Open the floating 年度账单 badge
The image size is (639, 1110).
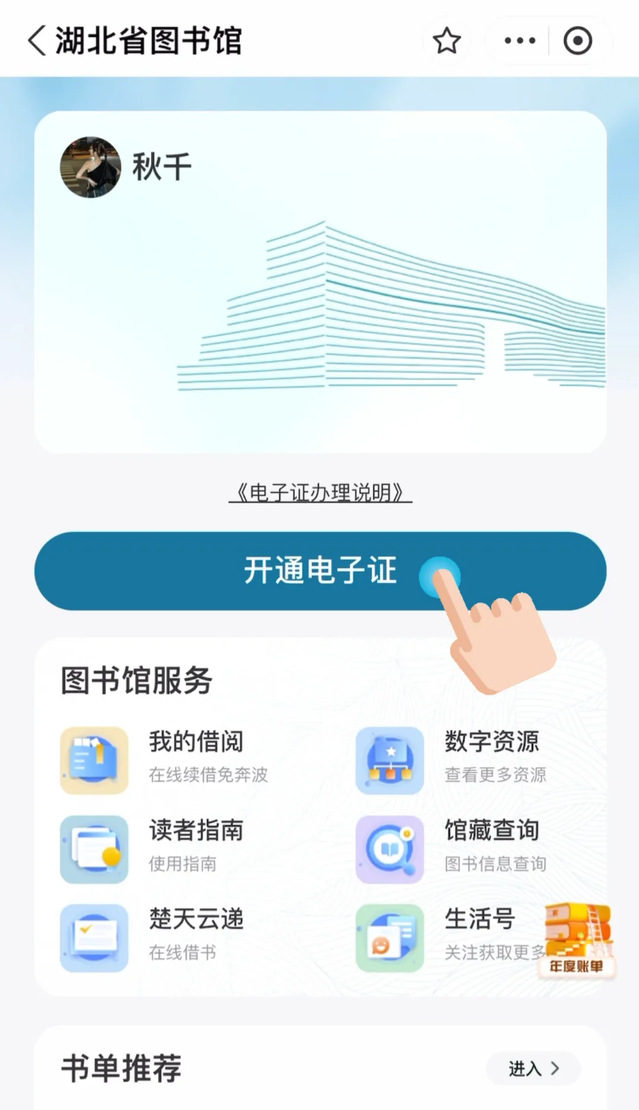coord(576,942)
